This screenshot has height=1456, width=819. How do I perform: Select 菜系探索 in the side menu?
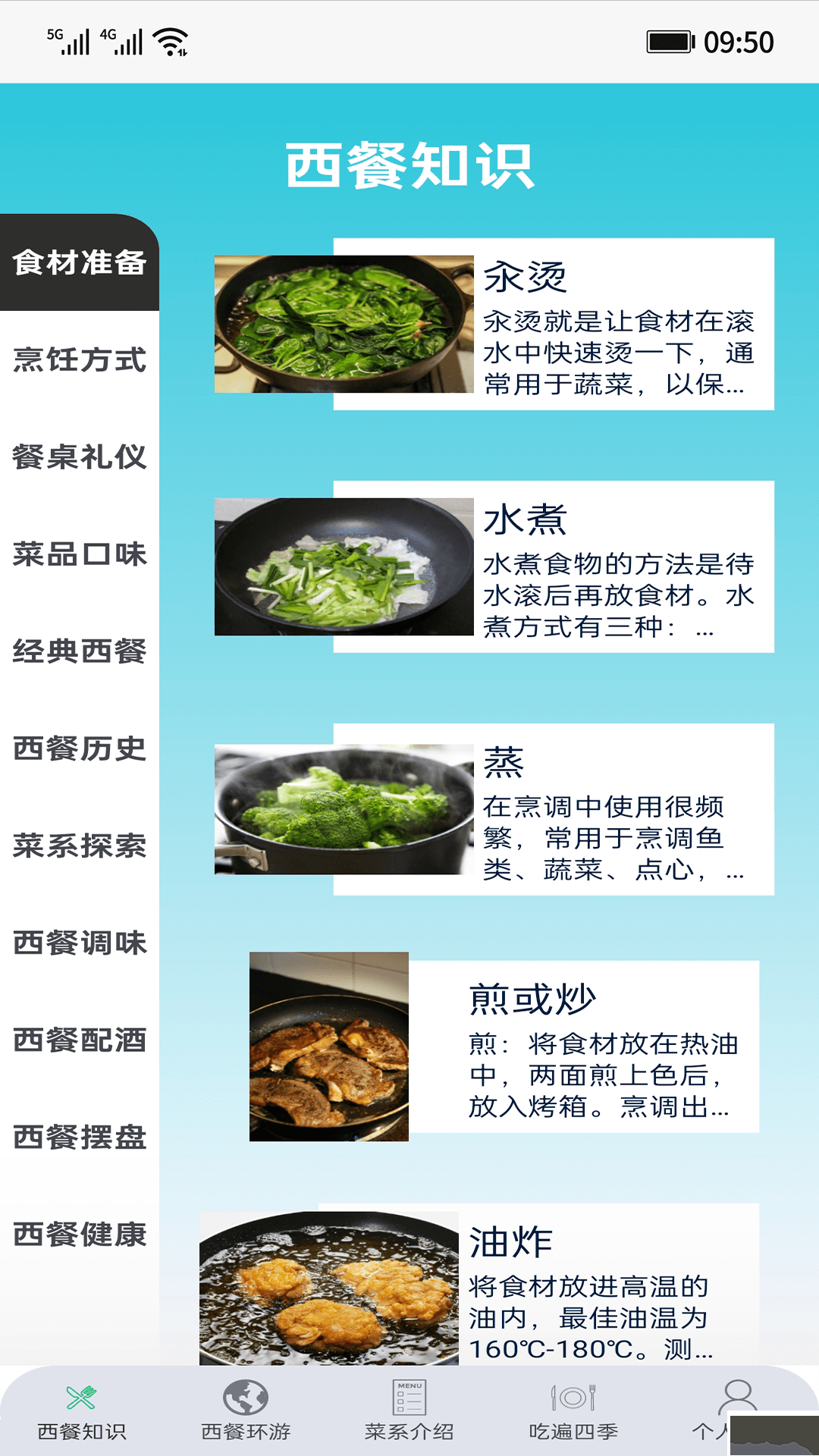80,846
